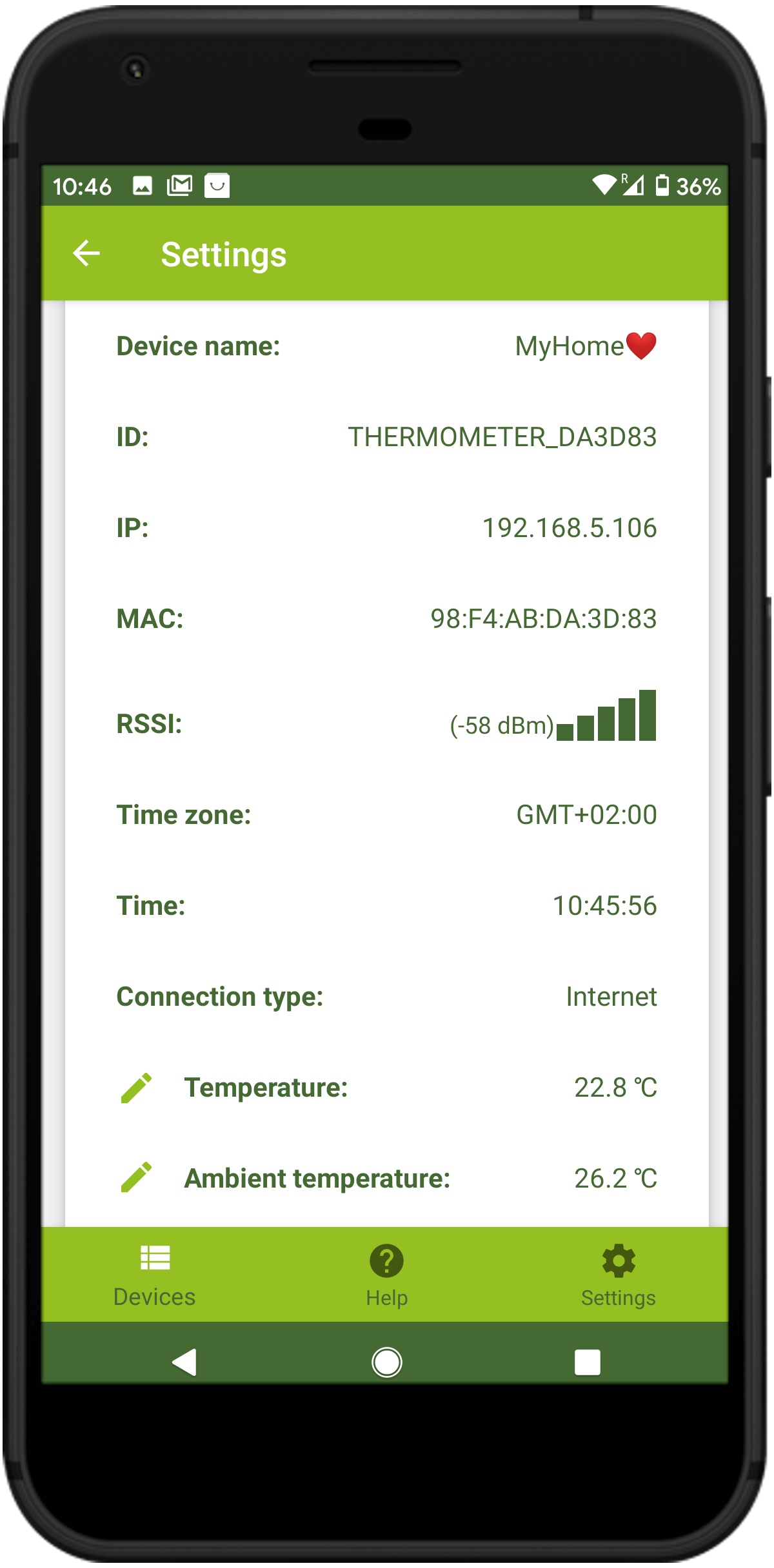Switch to the Devices tab

pyautogui.click(x=155, y=1275)
